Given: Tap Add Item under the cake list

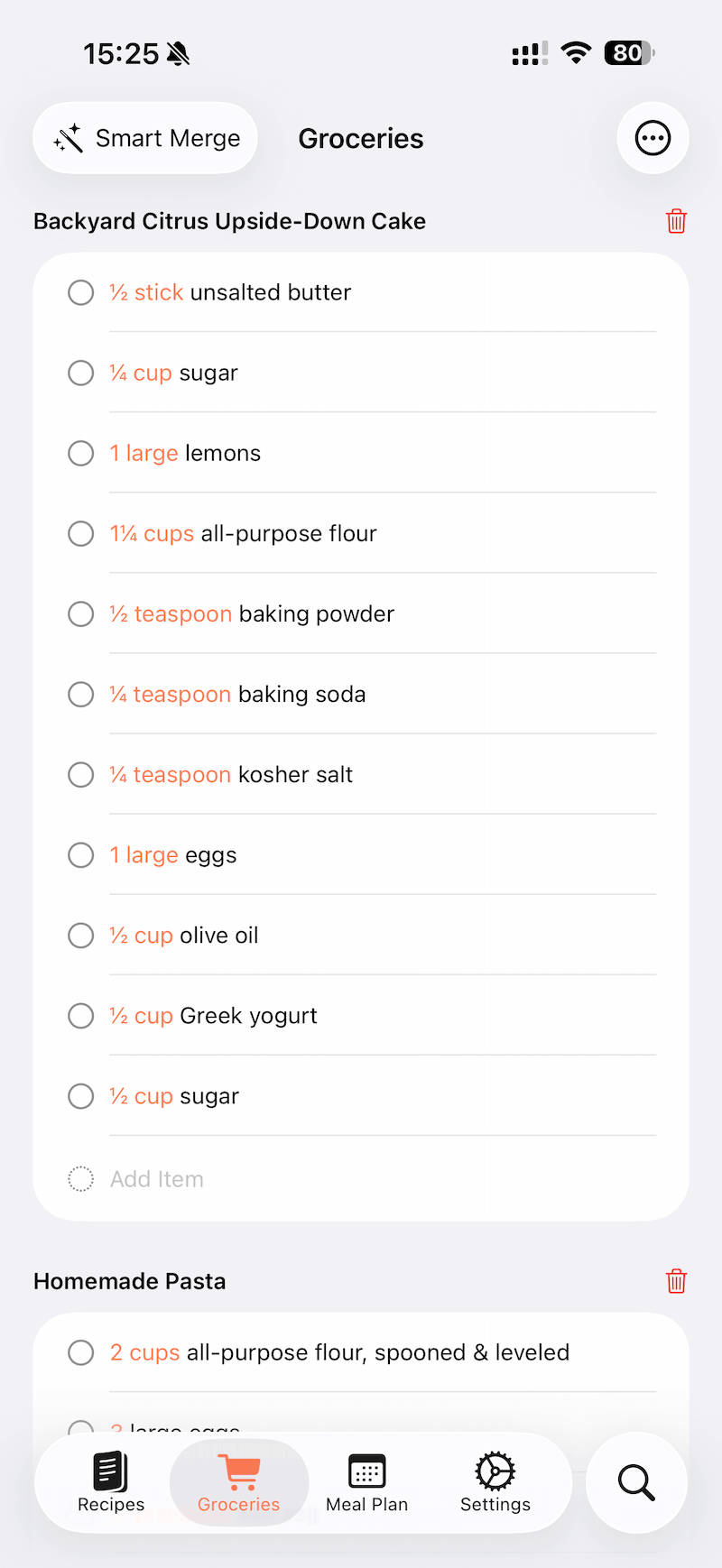Looking at the screenshot, I should pos(155,1178).
